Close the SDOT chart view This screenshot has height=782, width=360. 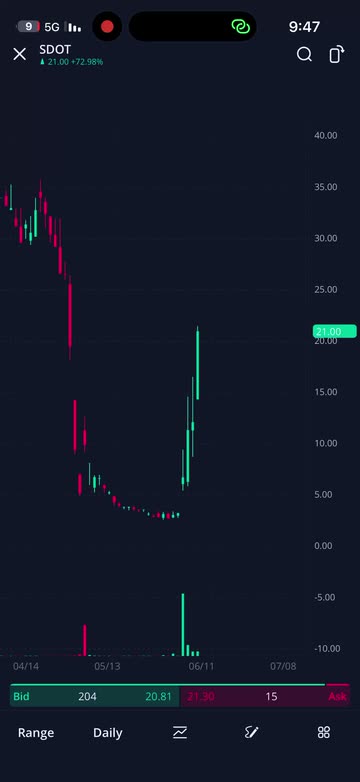(x=19, y=54)
